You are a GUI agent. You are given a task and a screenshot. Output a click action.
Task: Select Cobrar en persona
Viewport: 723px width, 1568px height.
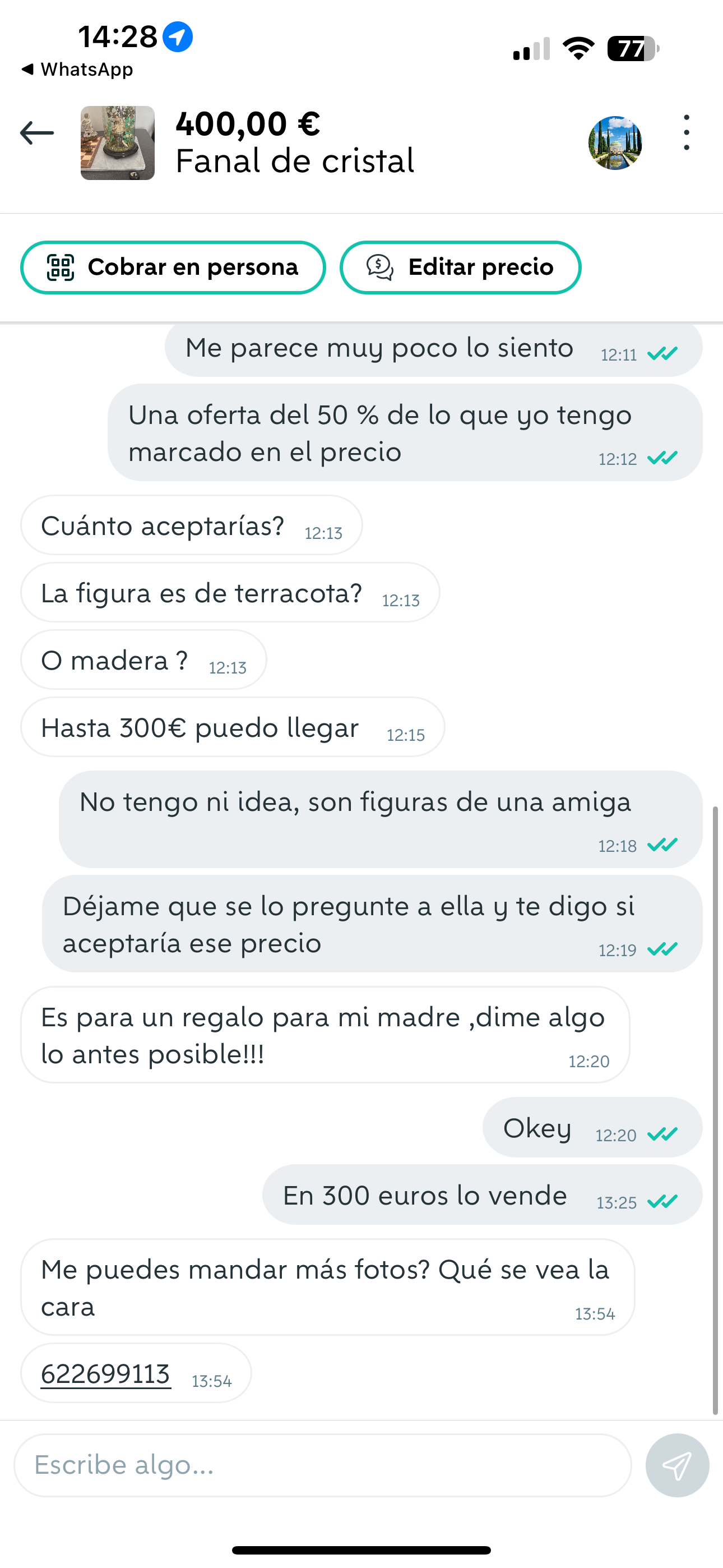pyautogui.click(x=173, y=267)
